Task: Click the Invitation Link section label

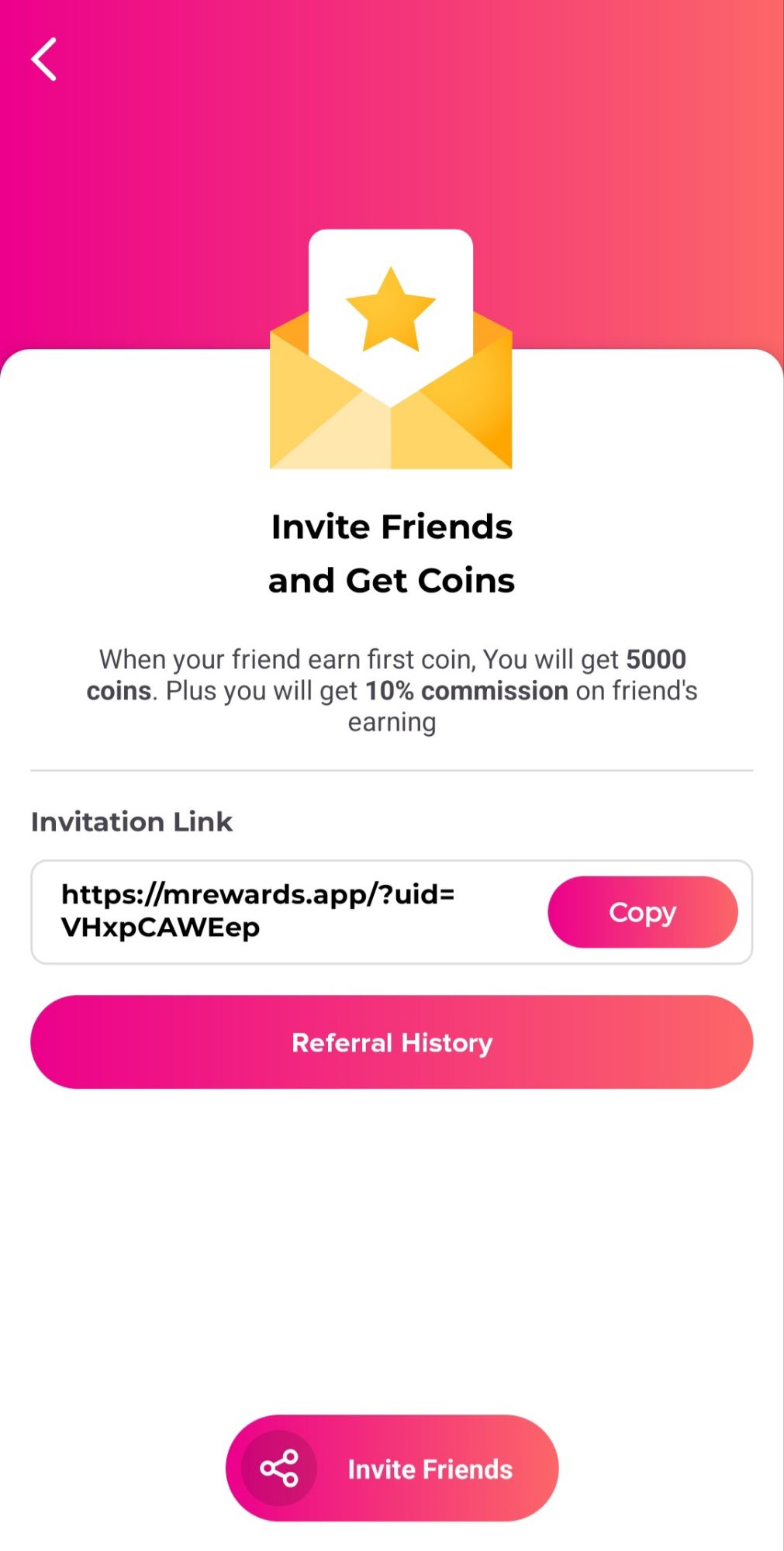Action: (x=131, y=821)
